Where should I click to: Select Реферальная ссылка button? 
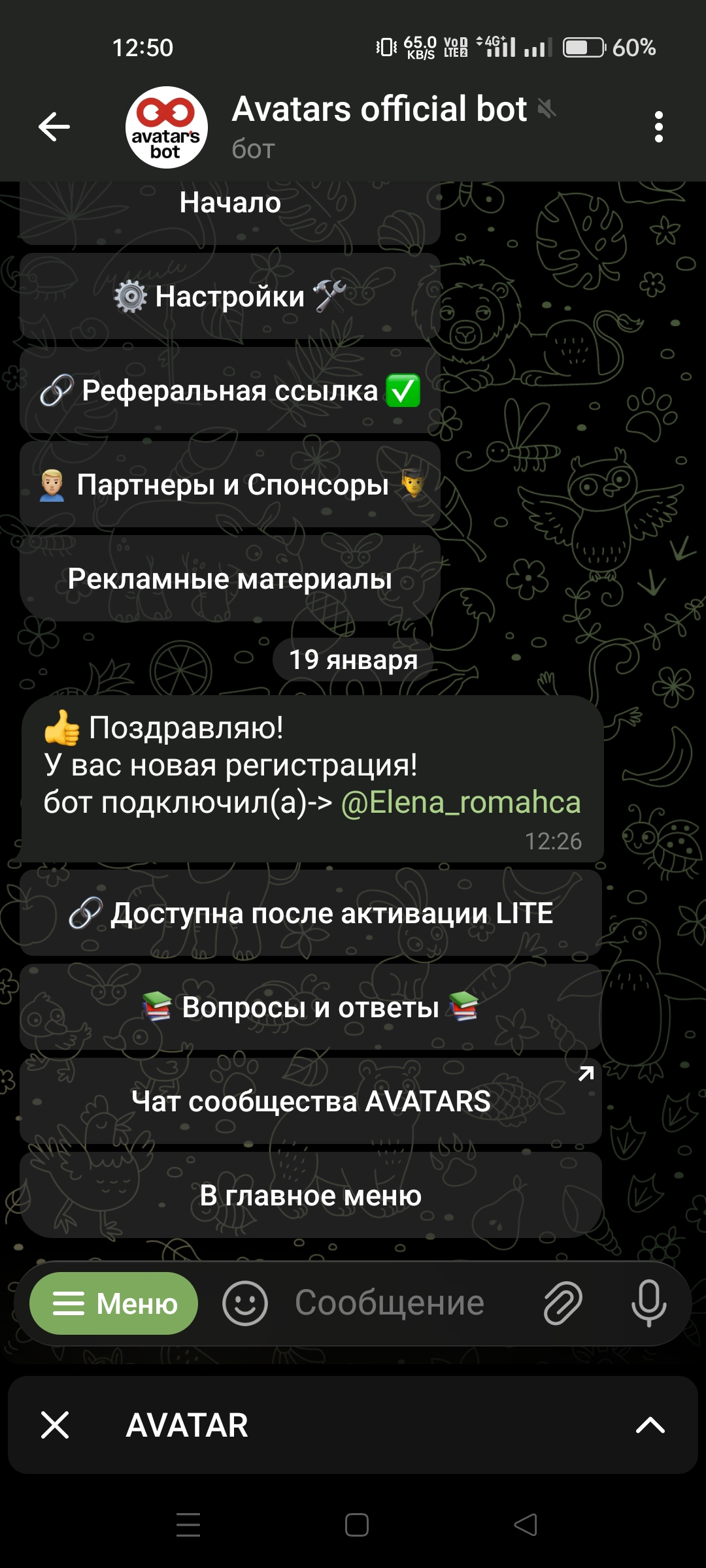coord(230,391)
